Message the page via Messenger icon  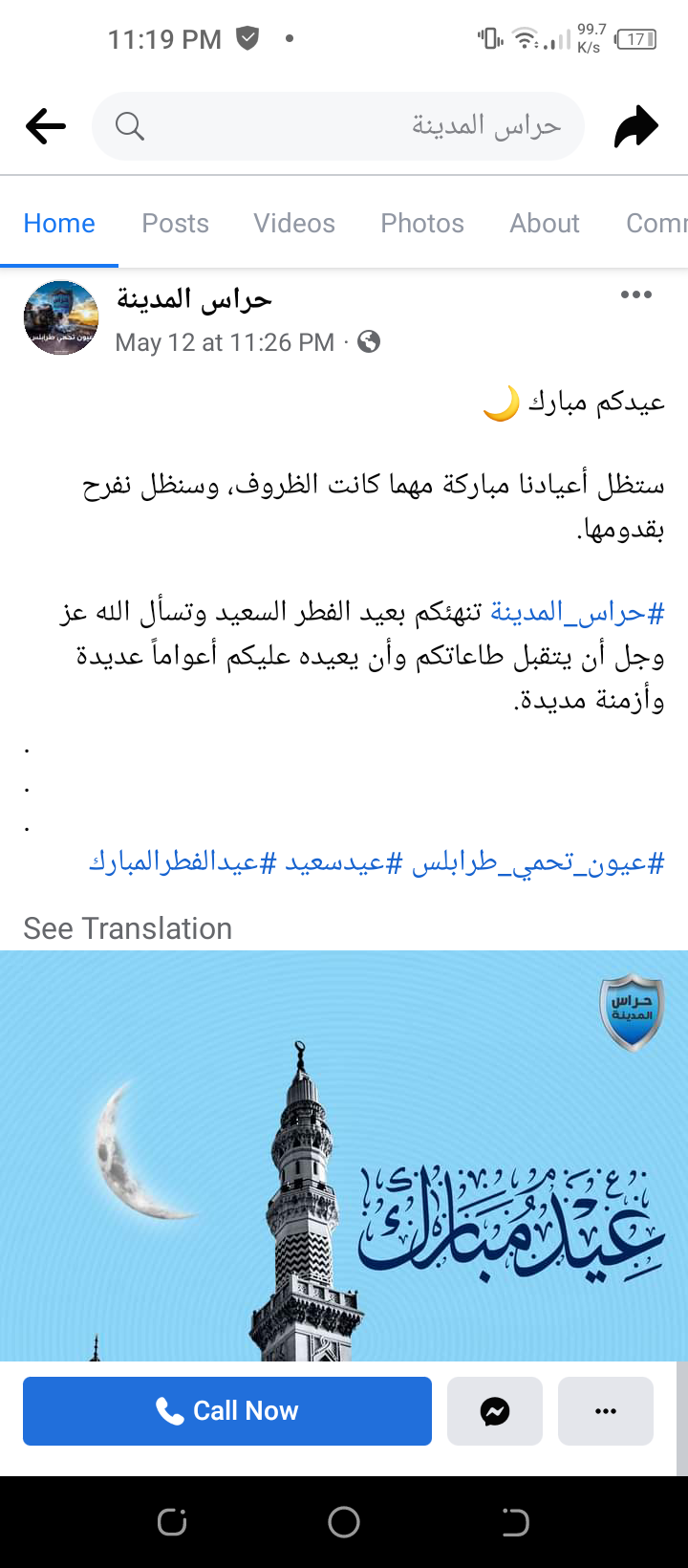pos(495,1411)
